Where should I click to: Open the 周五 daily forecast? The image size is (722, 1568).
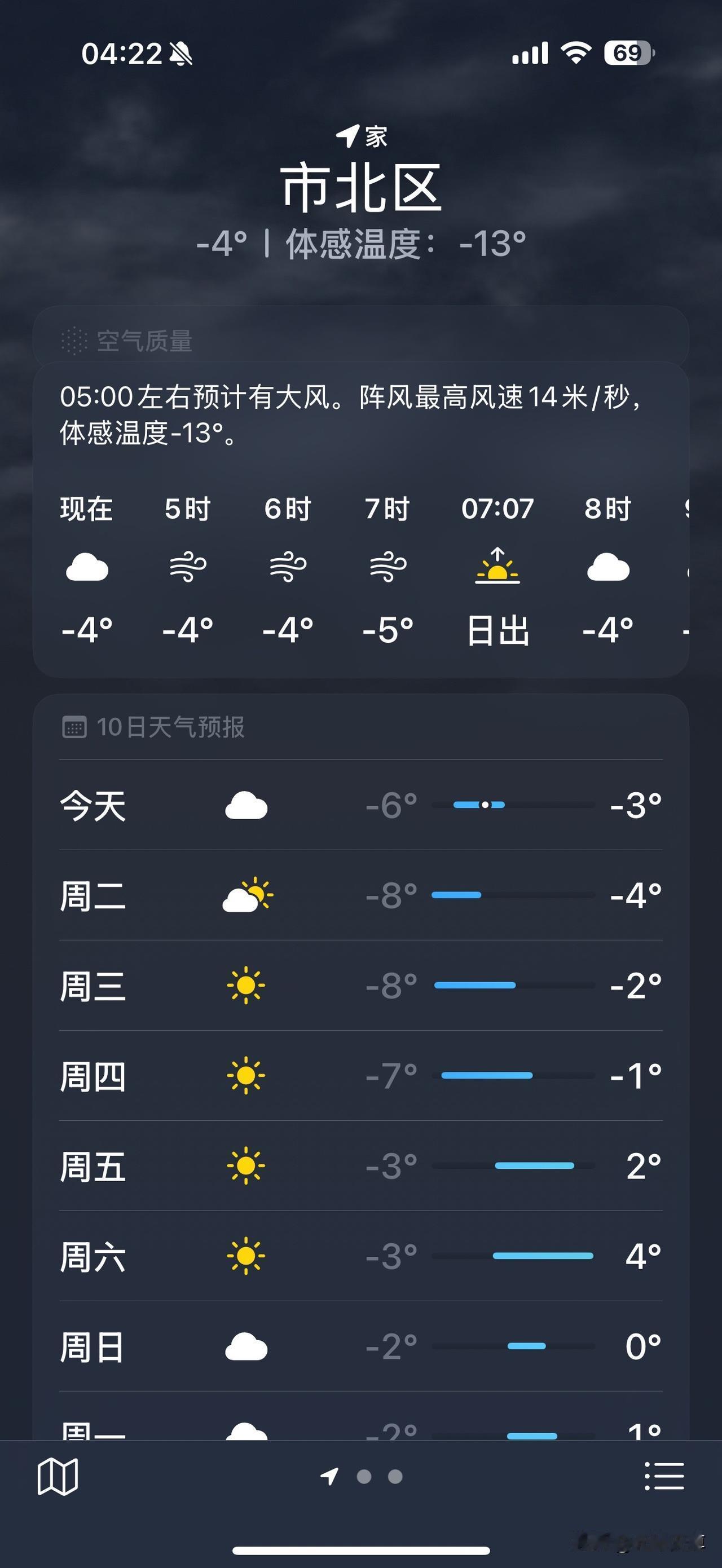pos(360,1169)
